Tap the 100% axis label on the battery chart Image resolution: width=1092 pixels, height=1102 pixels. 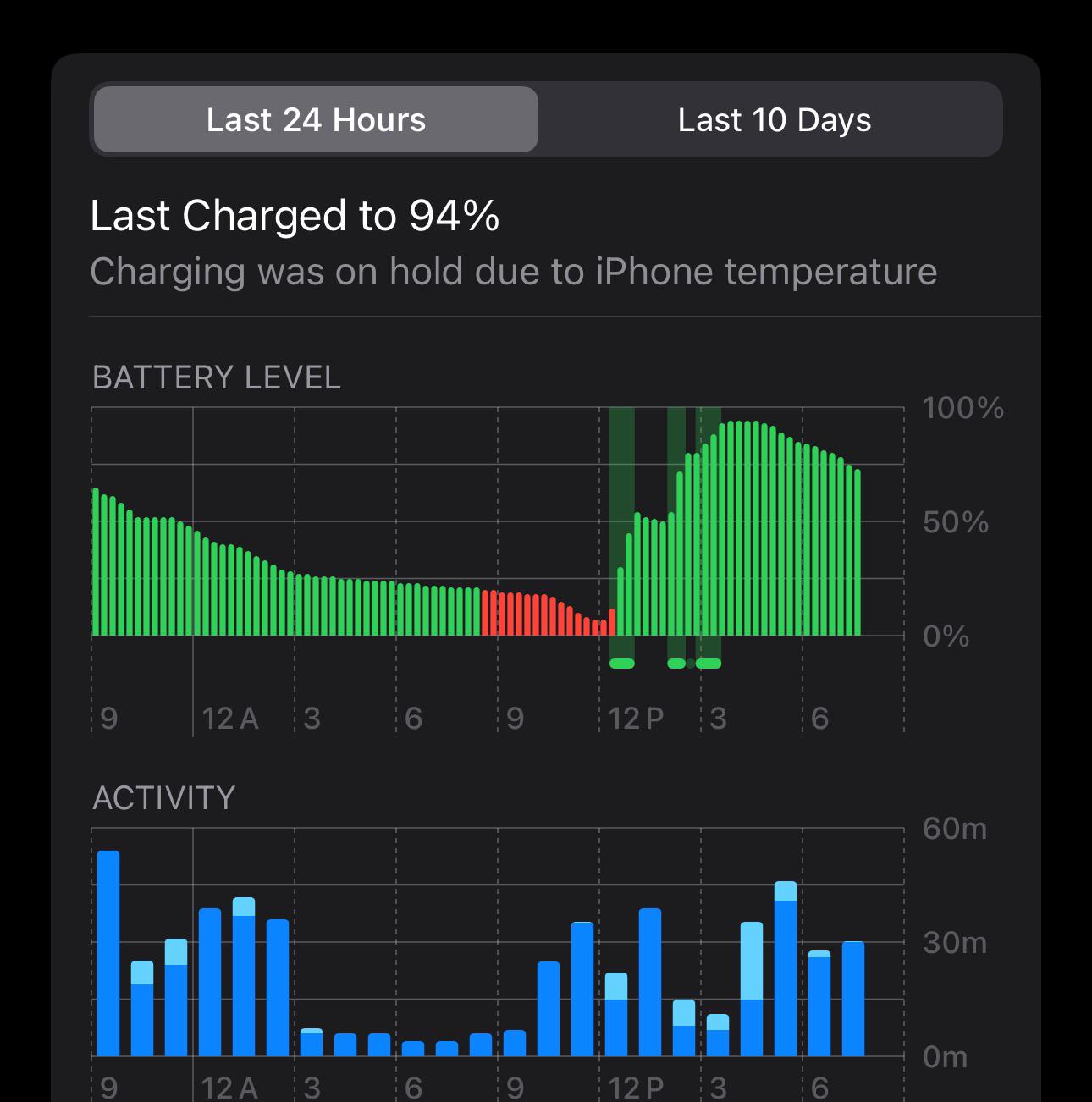(963, 409)
